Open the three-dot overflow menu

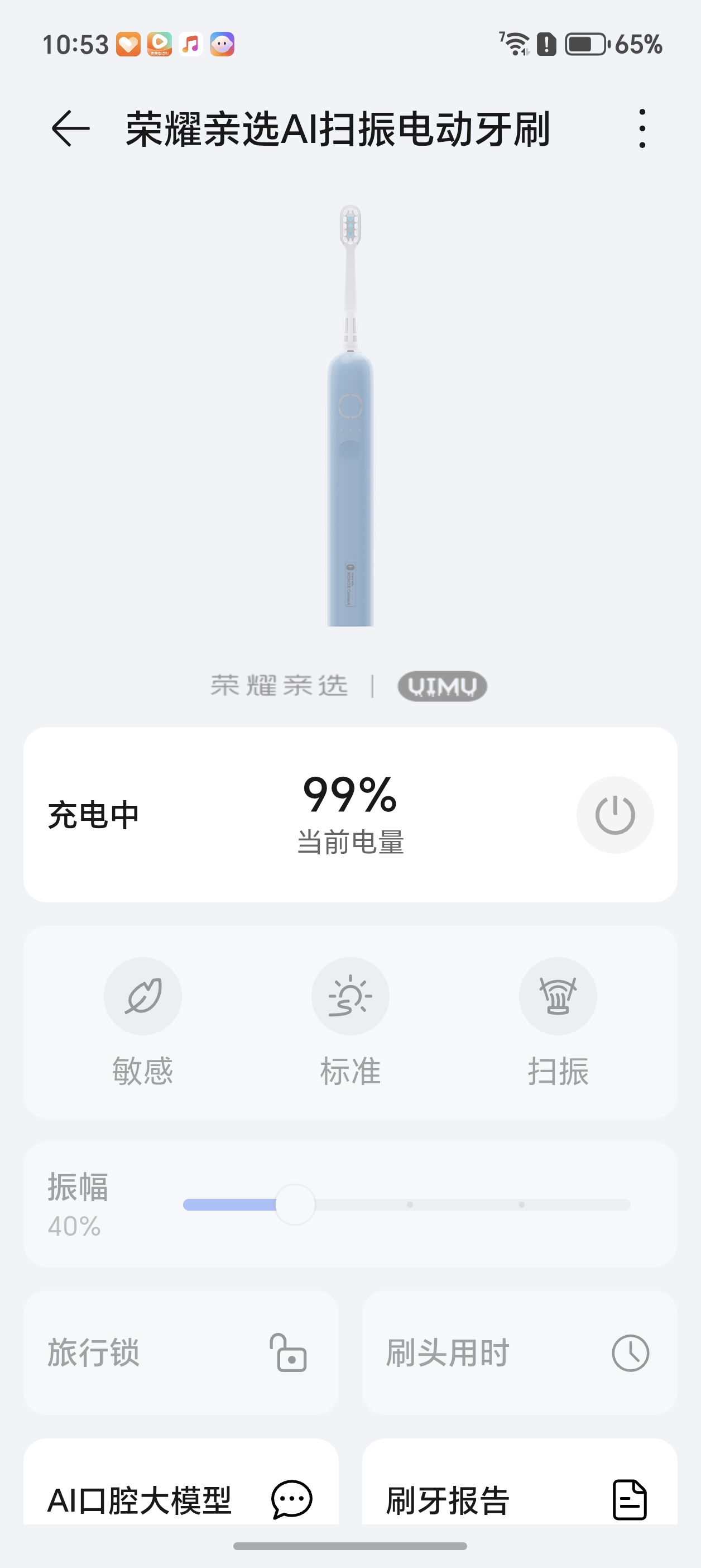(642, 128)
